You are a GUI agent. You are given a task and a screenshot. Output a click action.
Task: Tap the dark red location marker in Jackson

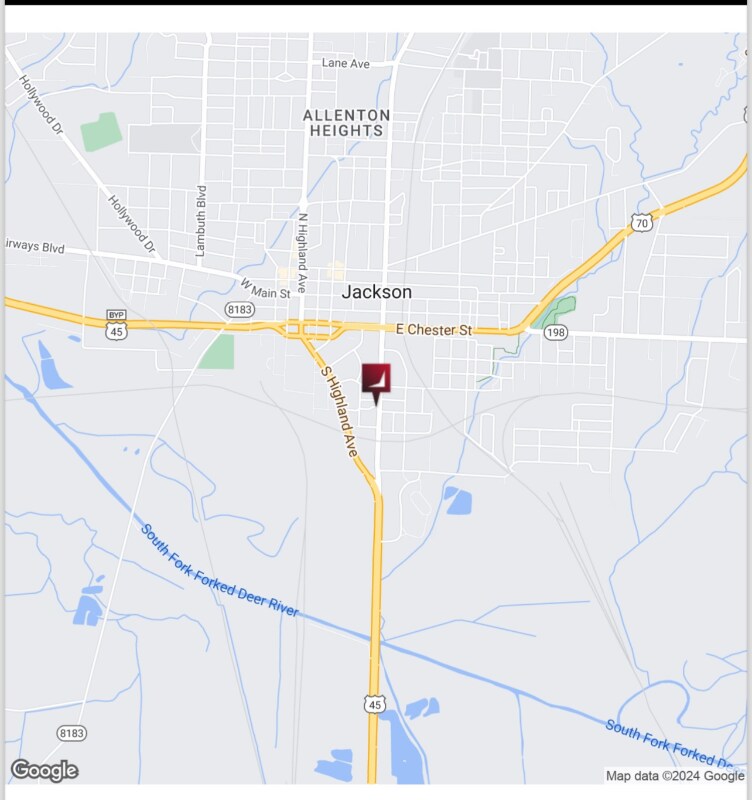coord(376,379)
